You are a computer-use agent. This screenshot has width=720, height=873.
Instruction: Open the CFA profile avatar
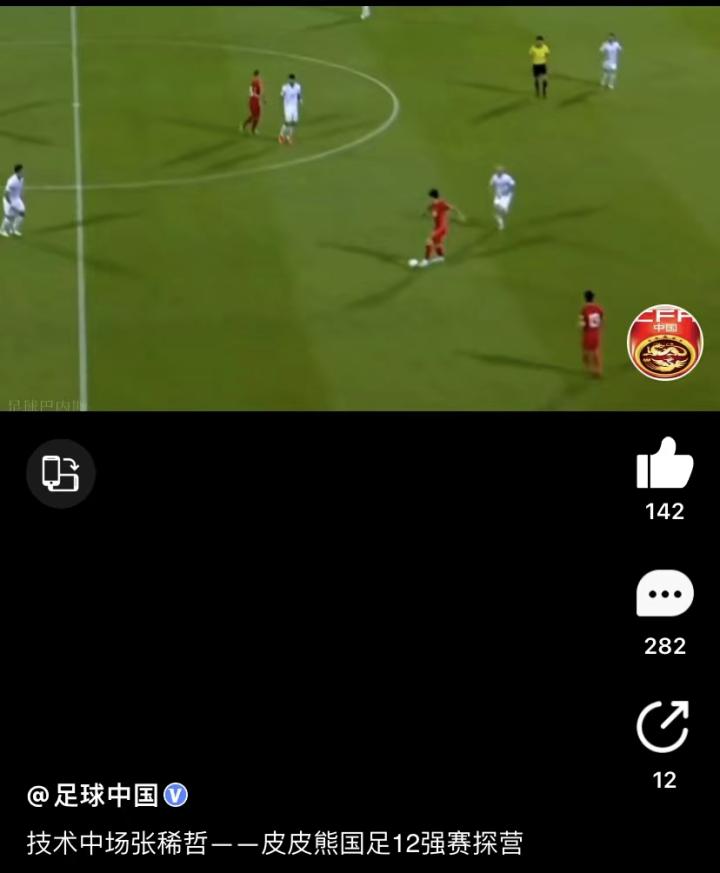click(x=665, y=343)
